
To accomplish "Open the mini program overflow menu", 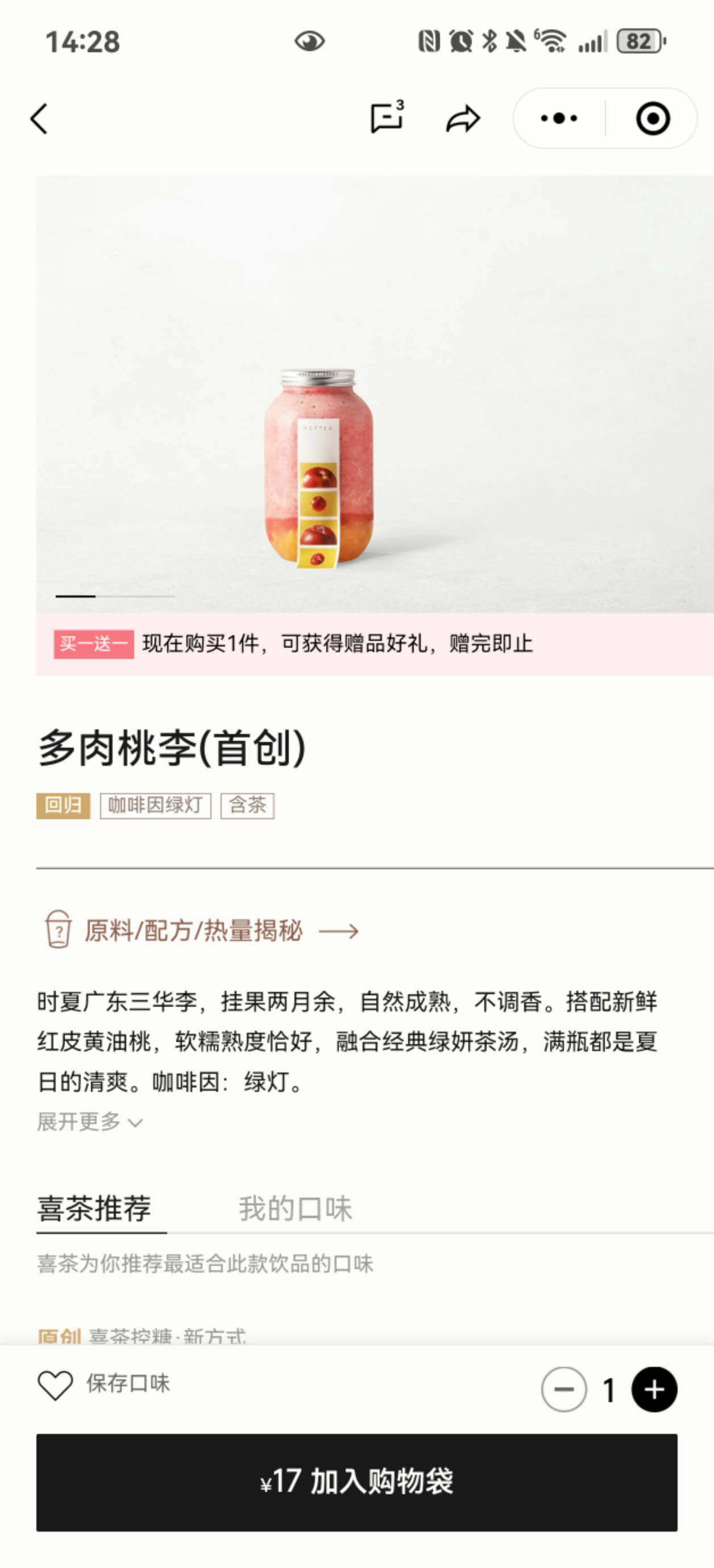I will tap(559, 118).
